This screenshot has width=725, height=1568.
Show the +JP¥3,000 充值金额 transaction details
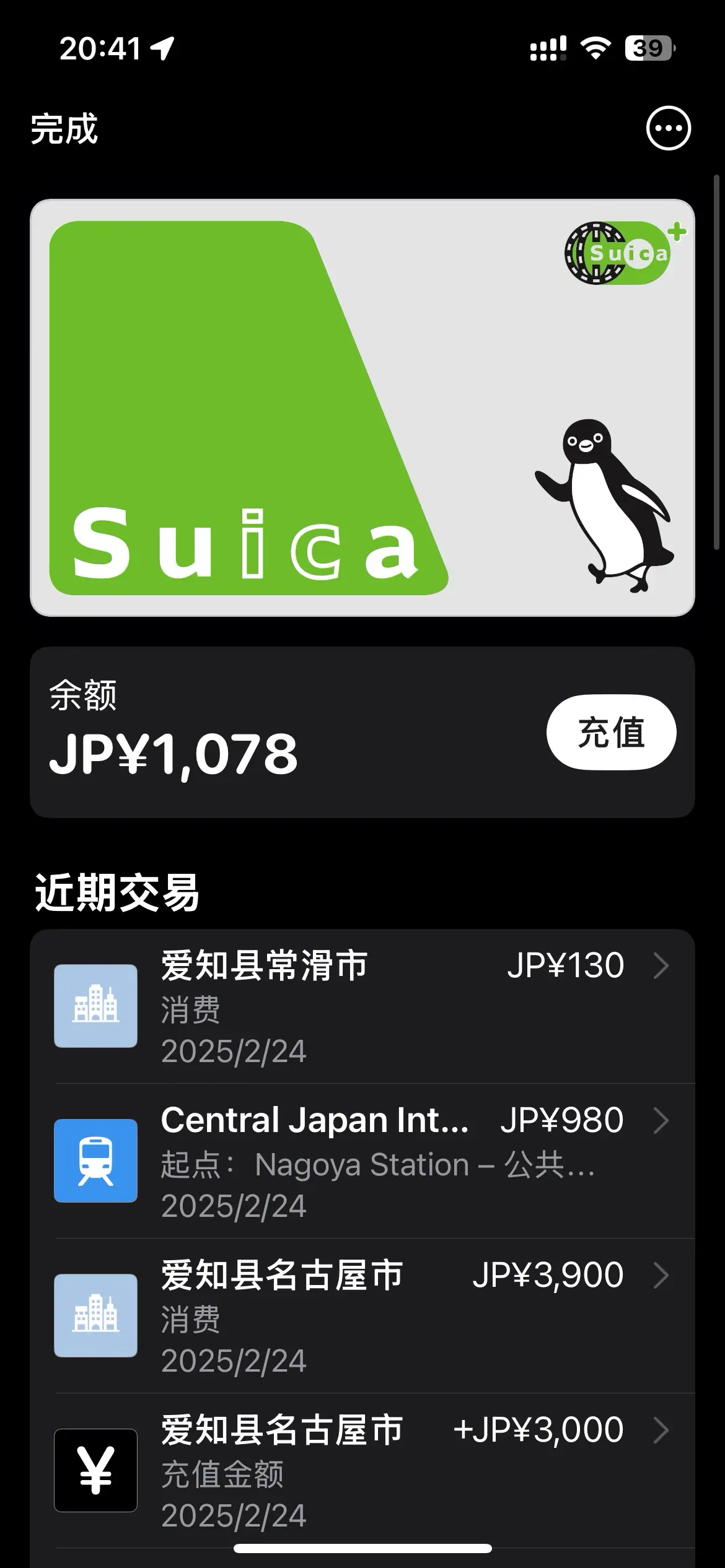(x=362, y=1471)
